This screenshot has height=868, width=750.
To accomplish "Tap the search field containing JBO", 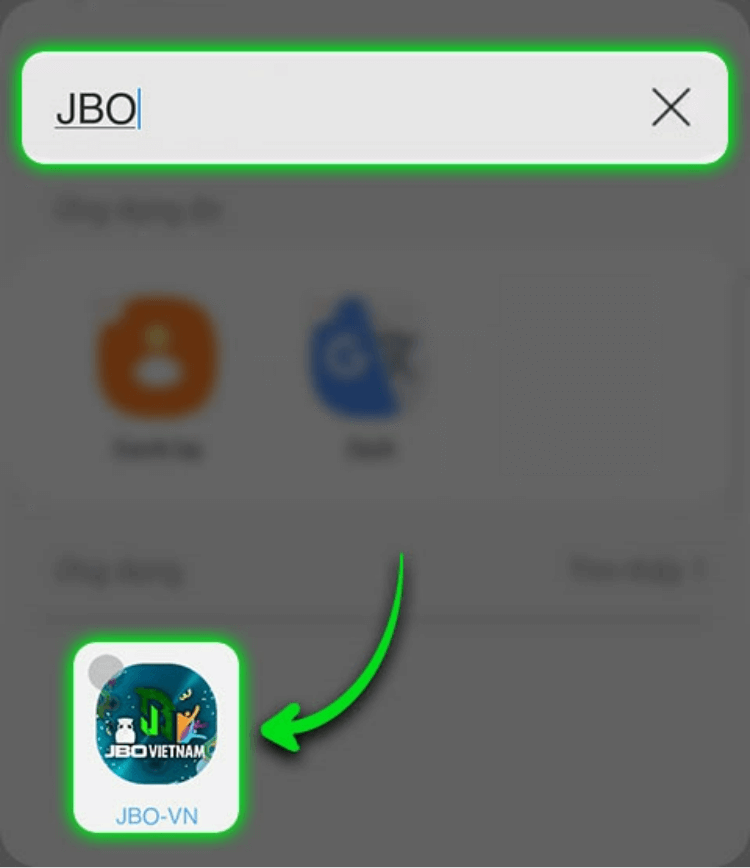I will (340, 108).
